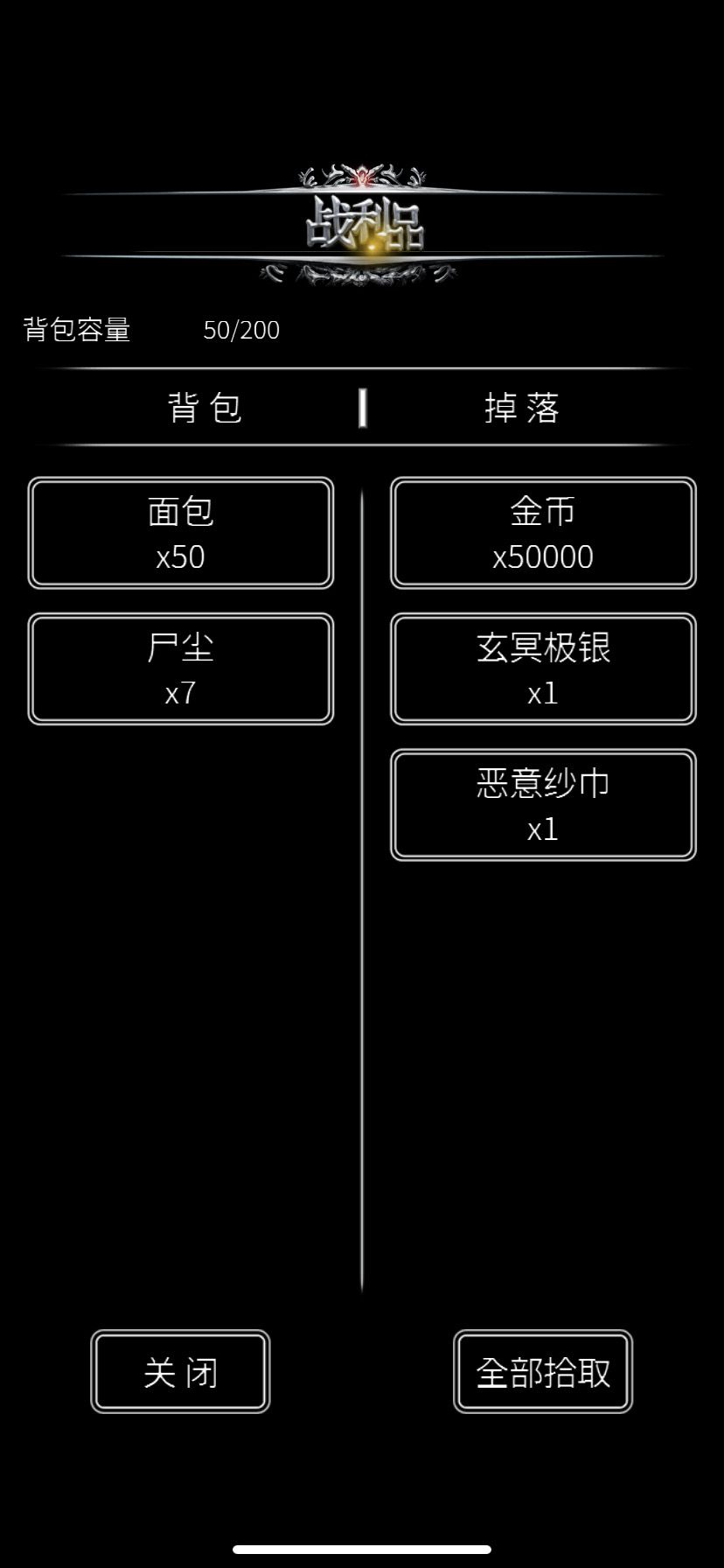Tap 全部拾取 to loot everything

click(542, 1371)
